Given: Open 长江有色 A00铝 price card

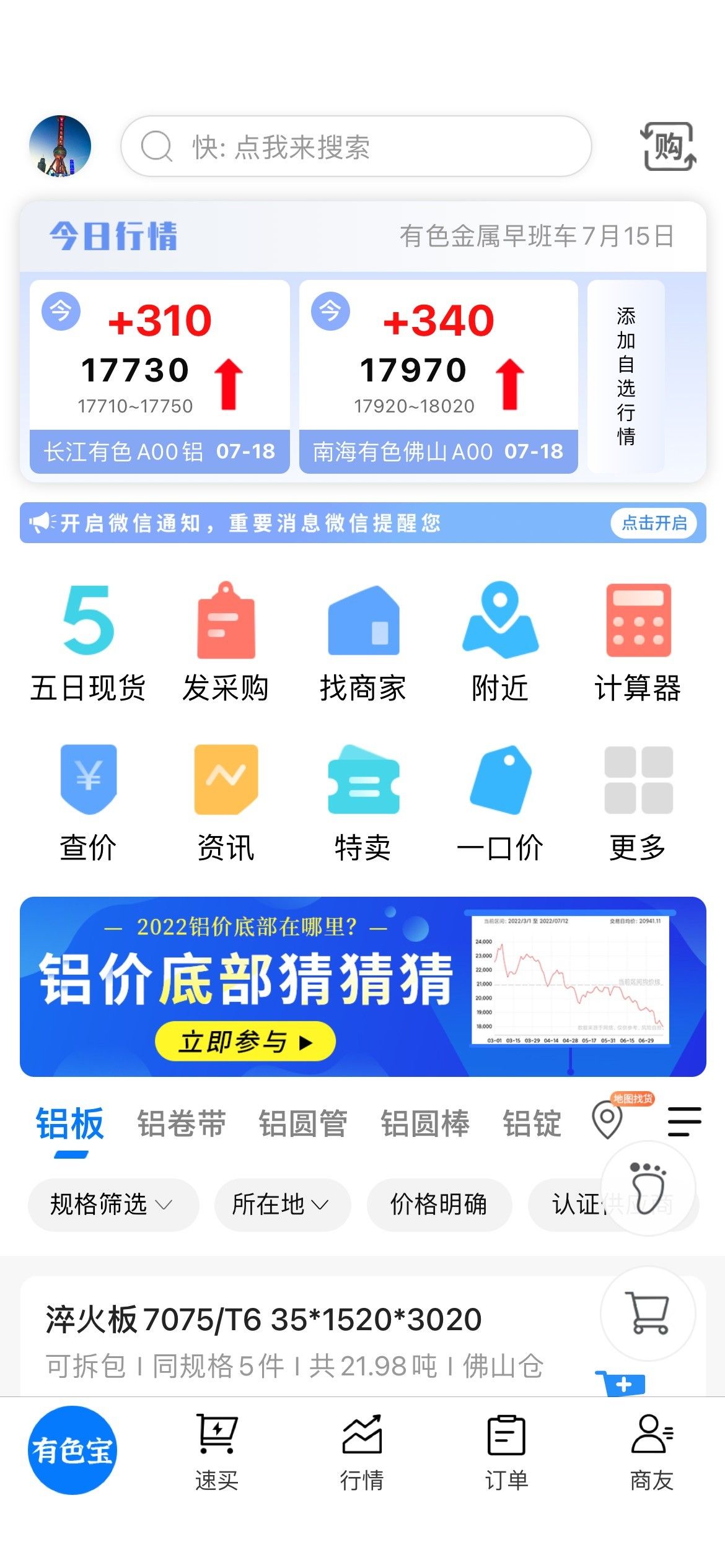Looking at the screenshot, I should pos(160,377).
